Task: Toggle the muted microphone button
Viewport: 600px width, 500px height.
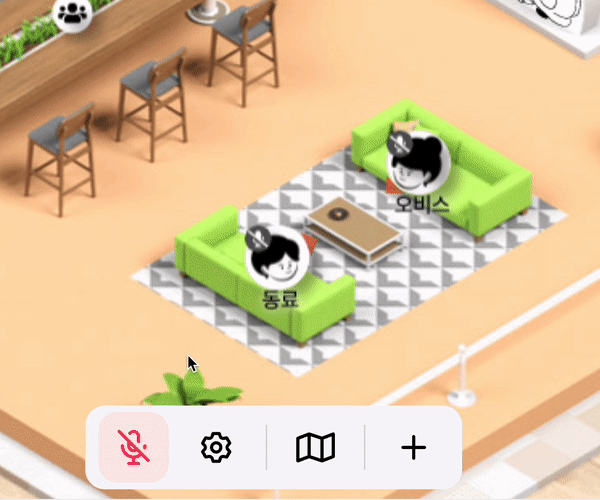Action: click(134, 447)
